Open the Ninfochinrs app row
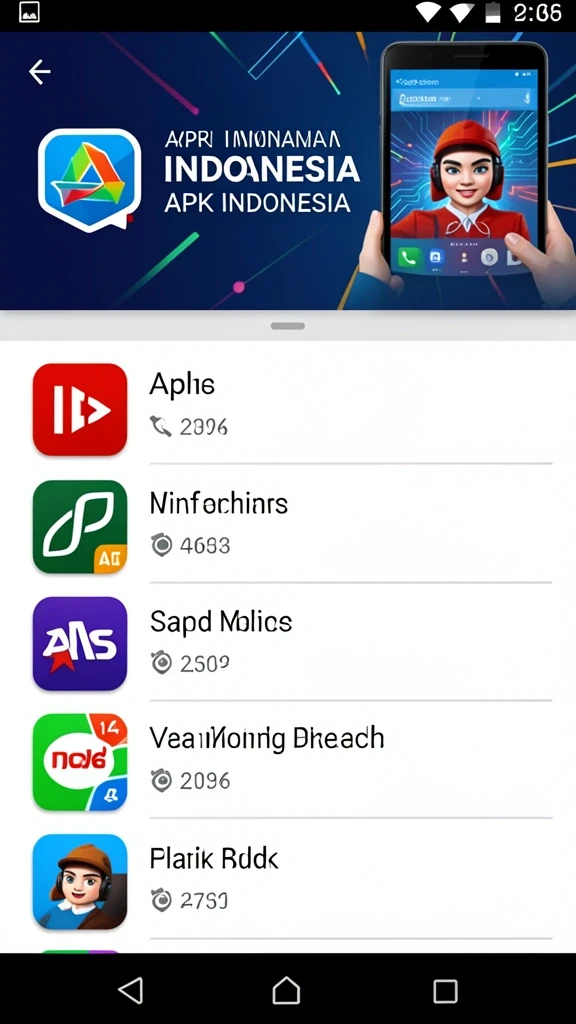 288,526
